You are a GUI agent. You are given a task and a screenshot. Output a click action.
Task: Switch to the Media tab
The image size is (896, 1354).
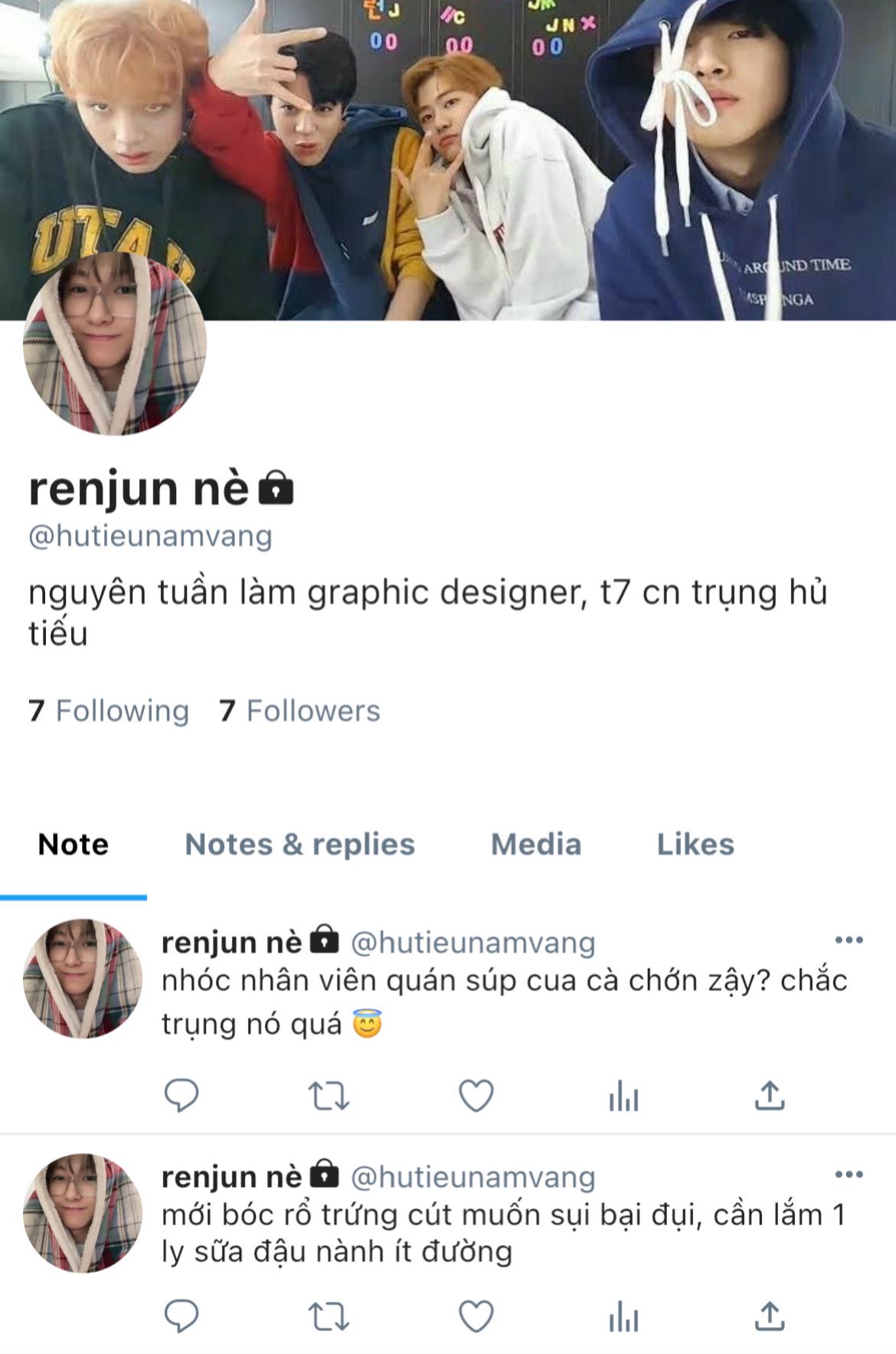(535, 844)
